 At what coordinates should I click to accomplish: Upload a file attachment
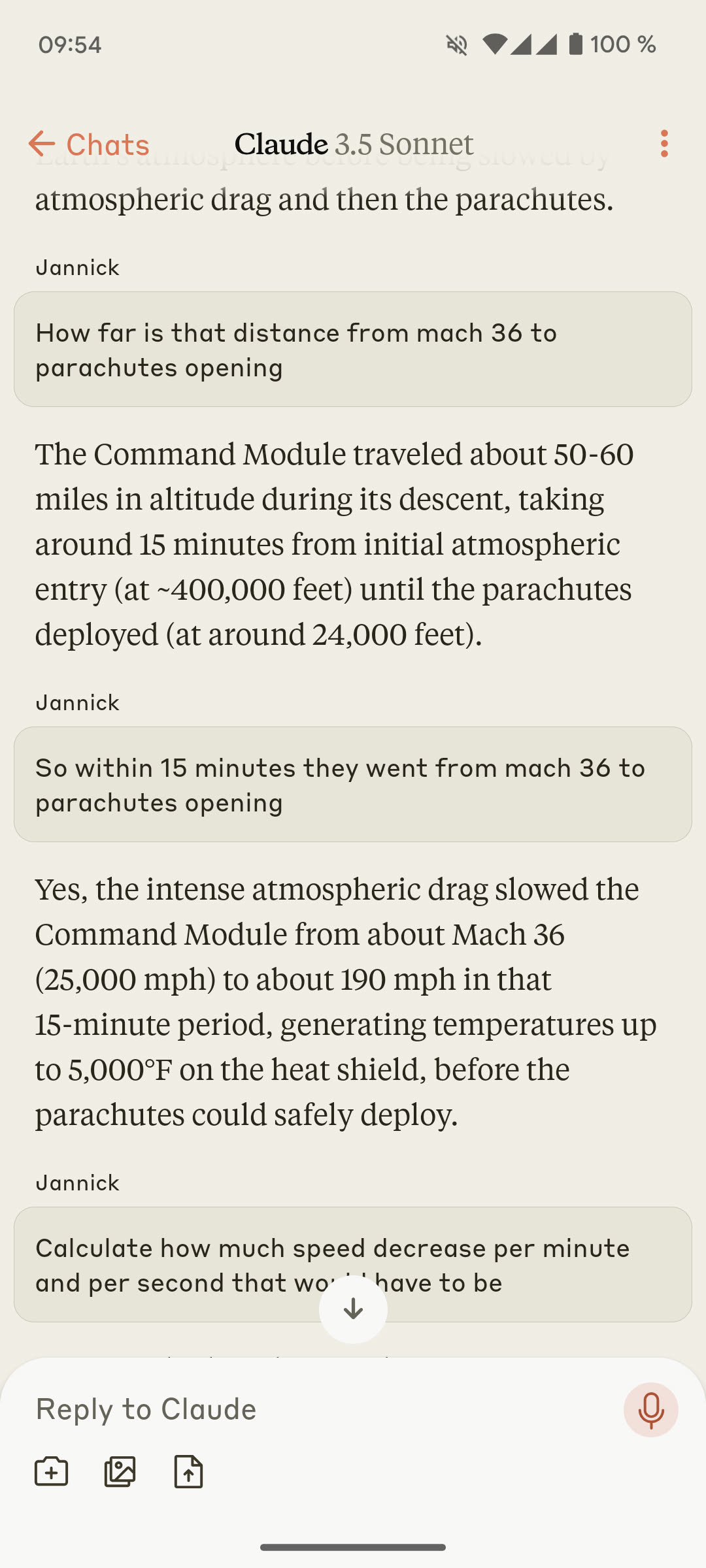[x=189, y=1472]
